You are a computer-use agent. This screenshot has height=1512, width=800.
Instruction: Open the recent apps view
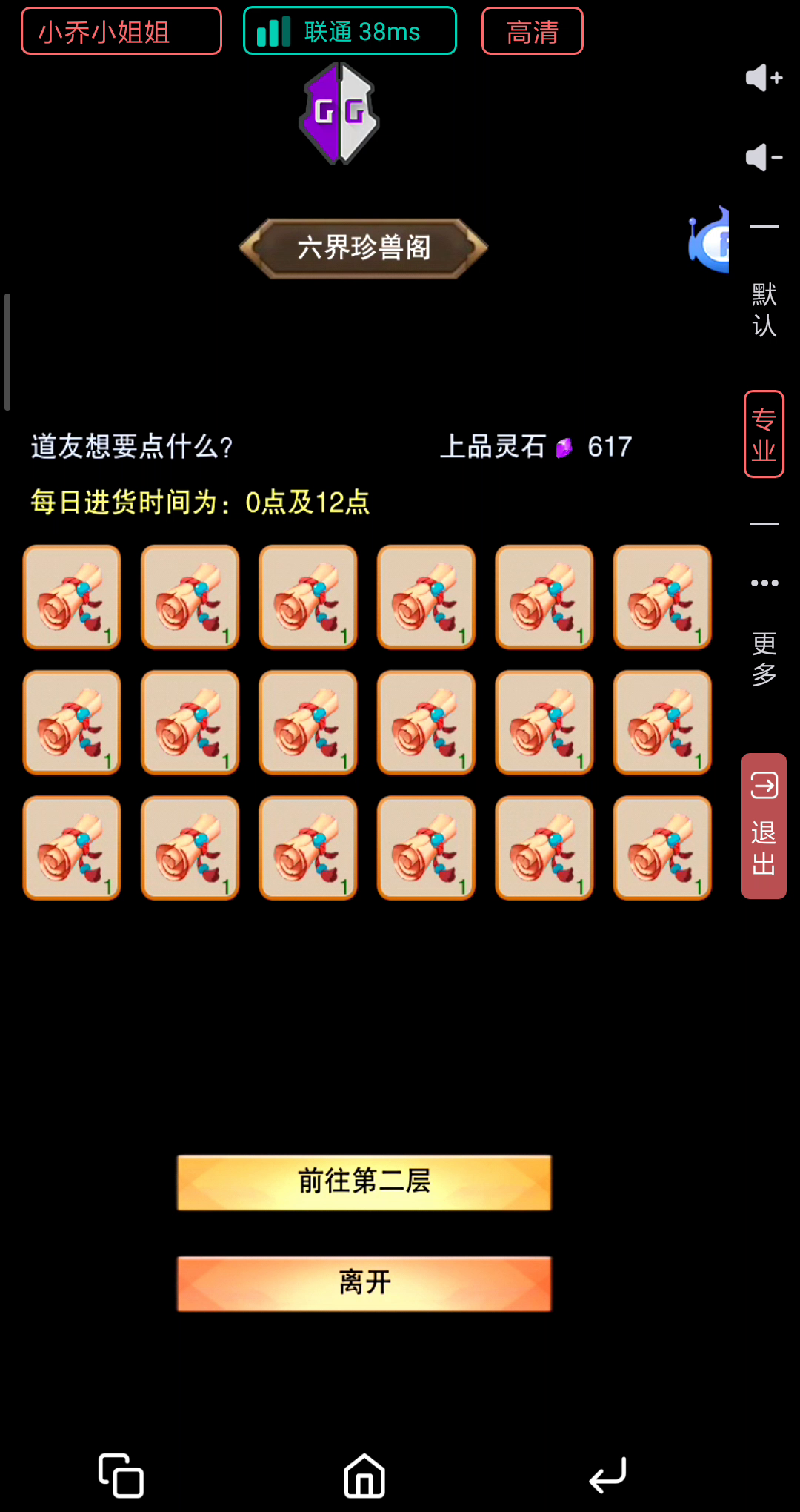click(x=121, y=1475)
